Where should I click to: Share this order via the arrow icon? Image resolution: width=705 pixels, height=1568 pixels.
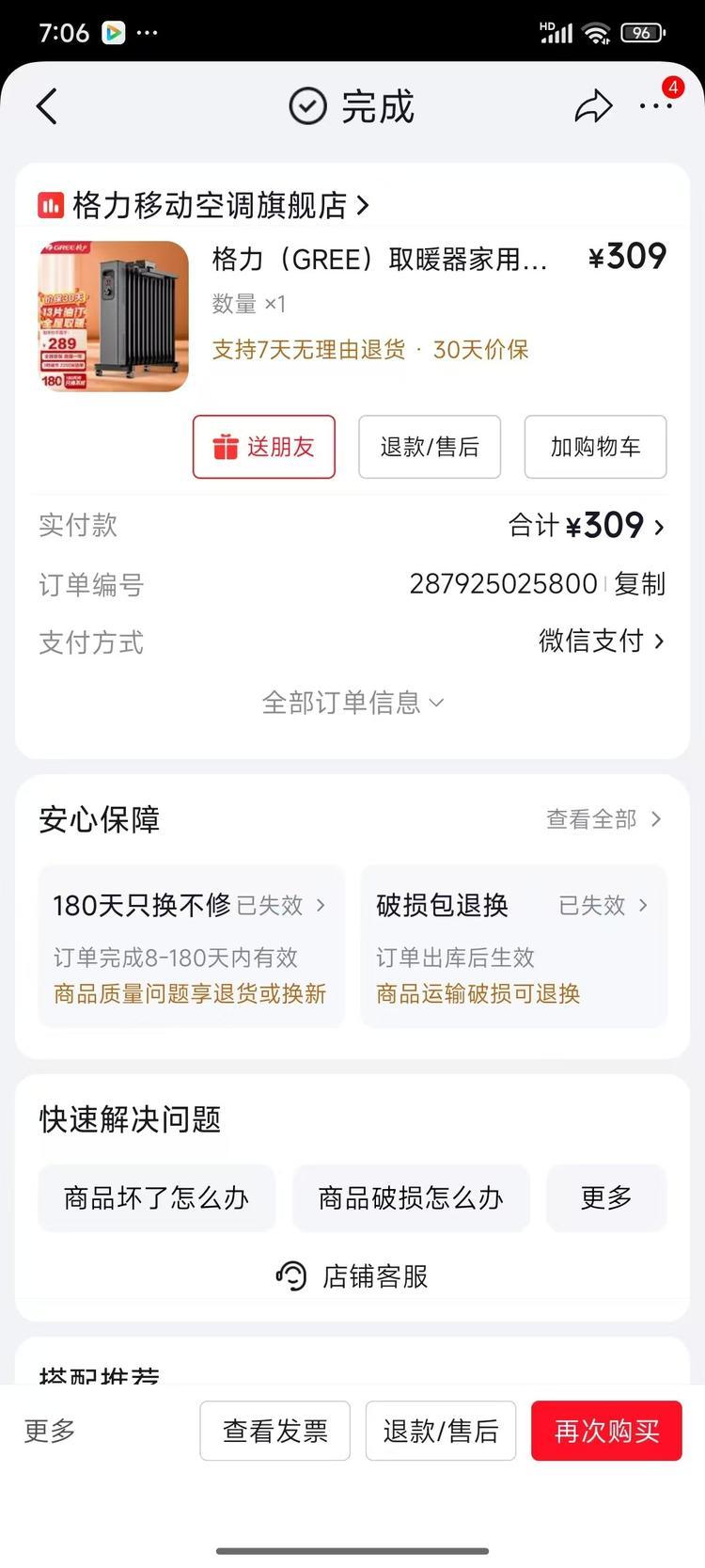click(x=593, y=106)
